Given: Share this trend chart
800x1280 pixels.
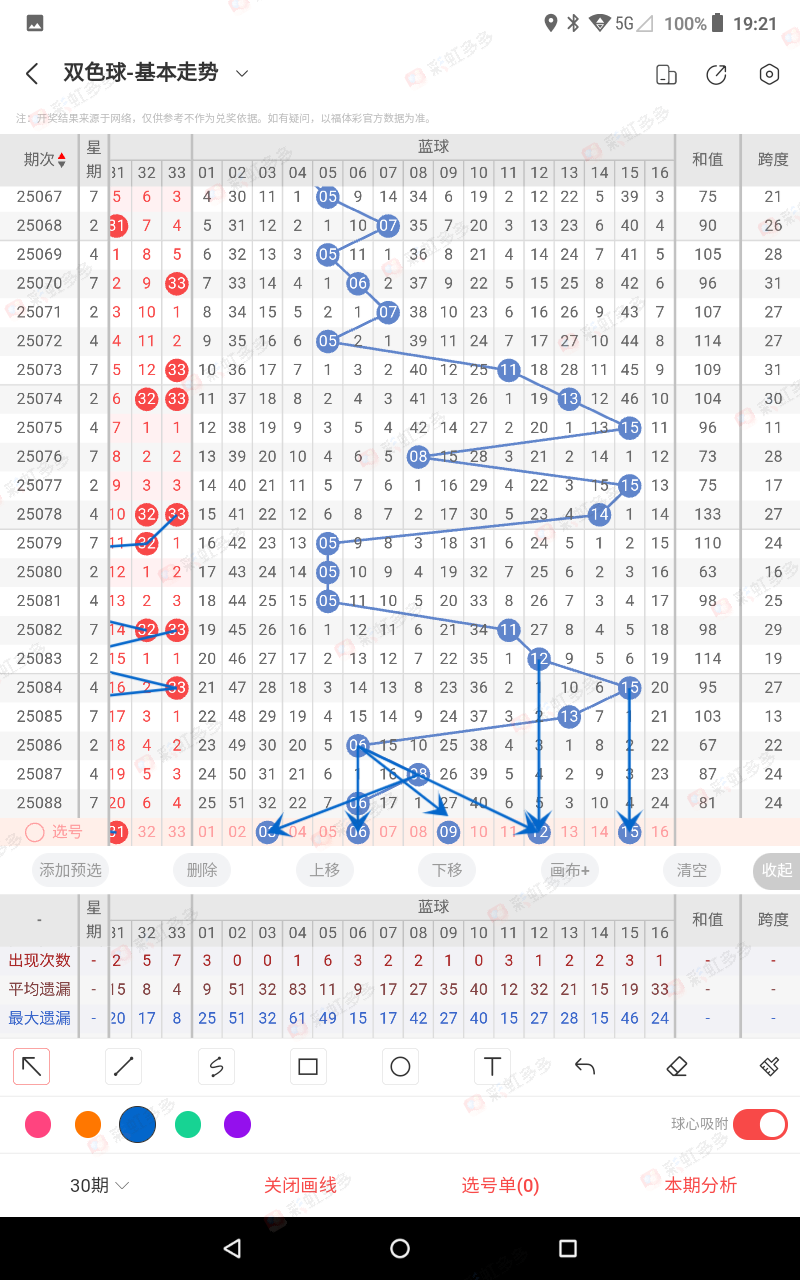Looking at the screenshot, I should click(716, 74).
